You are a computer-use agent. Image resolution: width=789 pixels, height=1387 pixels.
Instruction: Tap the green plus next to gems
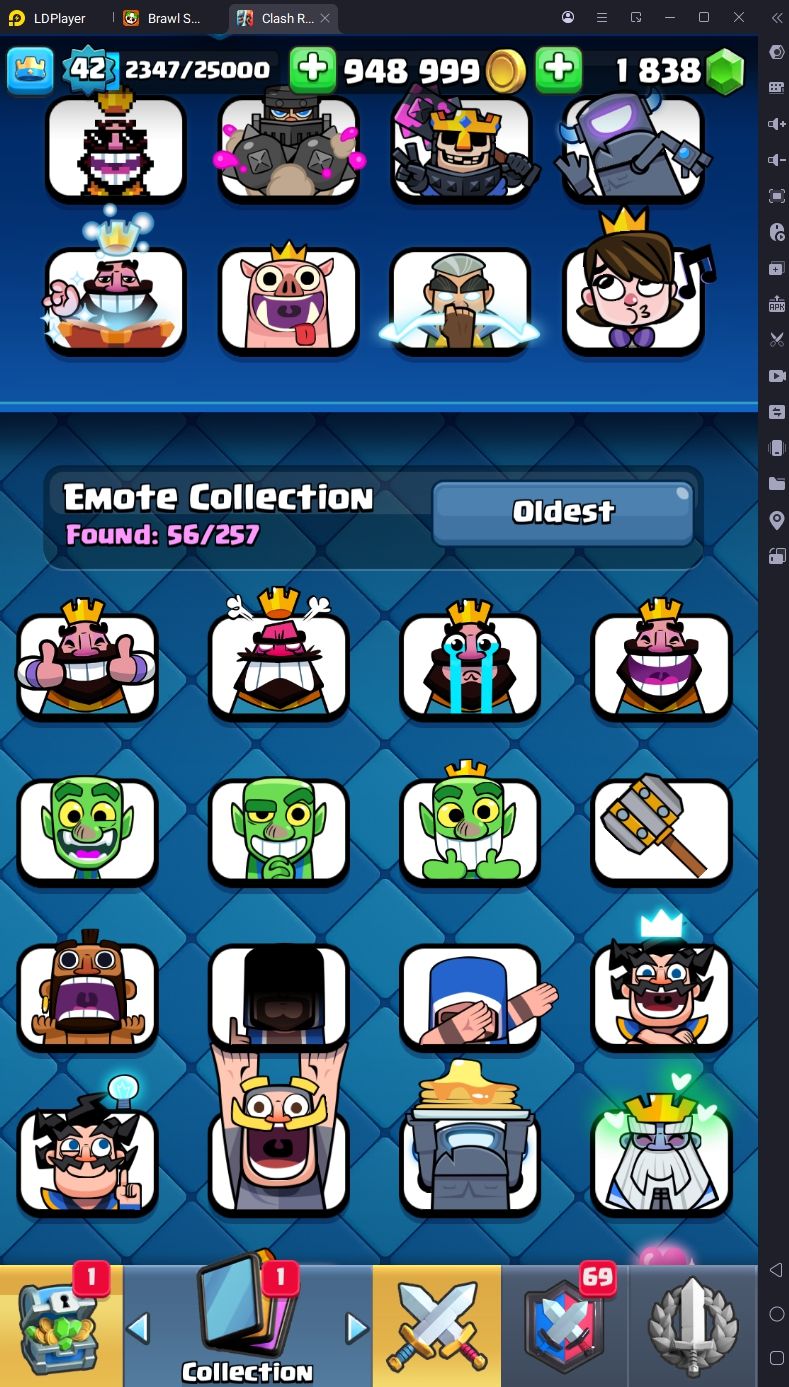[x=559, y=69]
